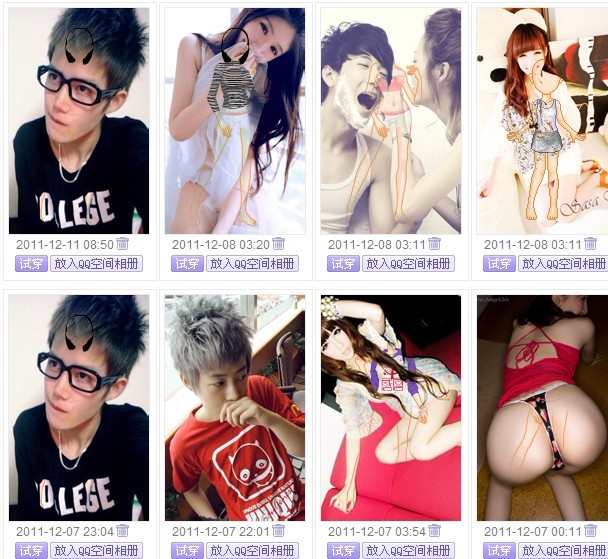Put the 2011-12-08 03:20 item into QQ空间相册
Screen dimensions: 608x559
[252, 264]
